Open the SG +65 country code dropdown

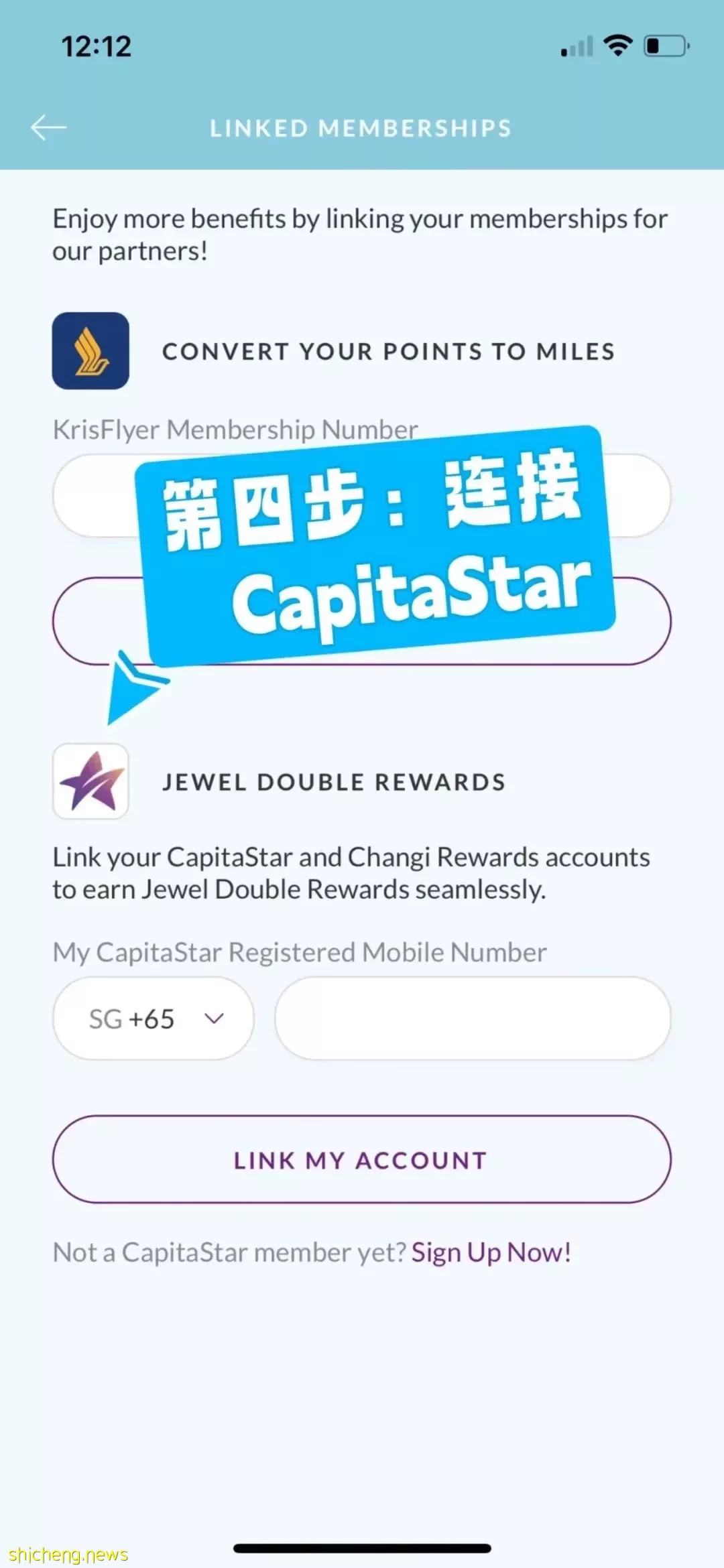pos(154,1019)
